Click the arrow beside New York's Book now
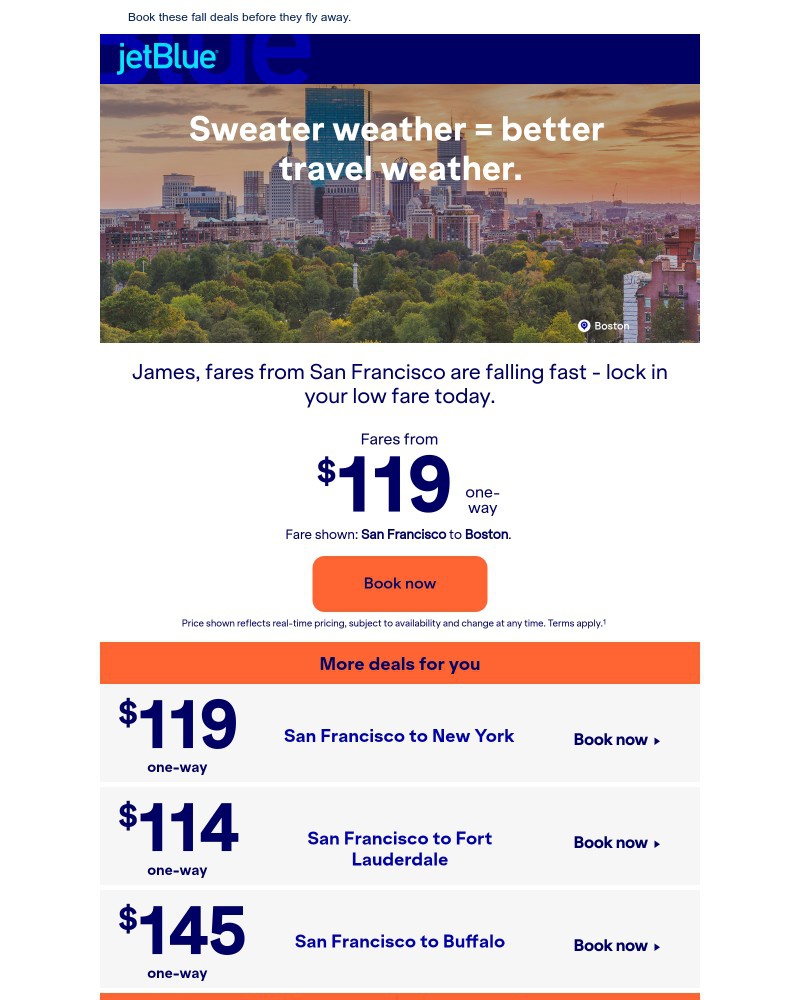Screen dimensions: 800x1000 pos(657,741)
